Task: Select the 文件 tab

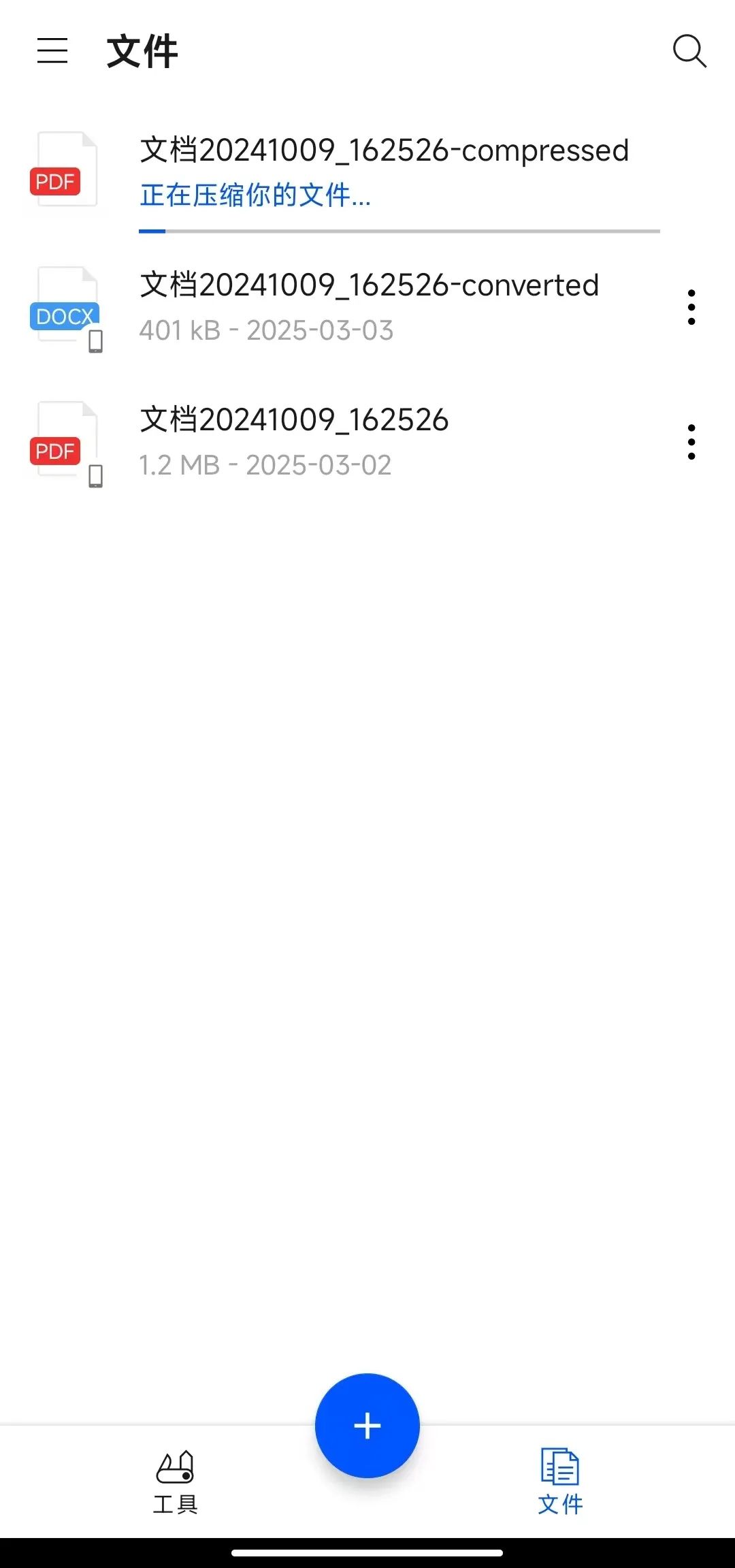Action: [x=560, y=1481]
